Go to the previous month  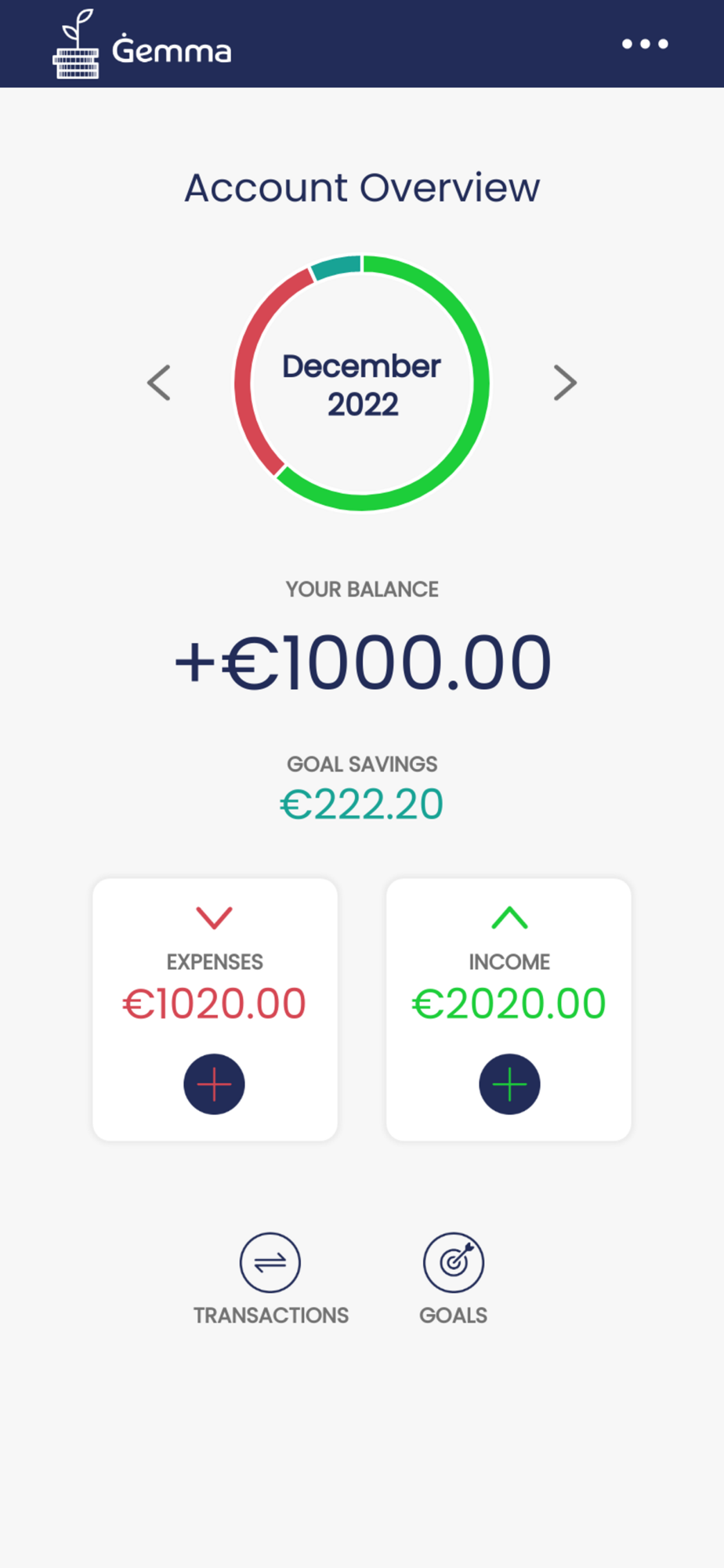click(159, 383)
